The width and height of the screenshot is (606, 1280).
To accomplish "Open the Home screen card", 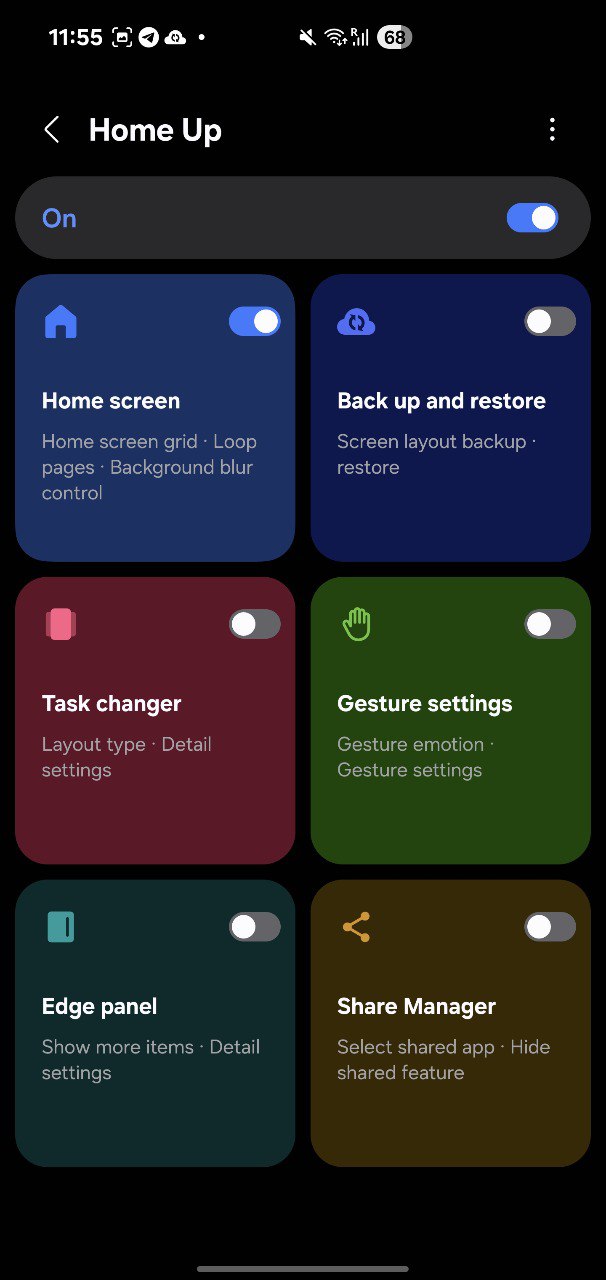I will tap(155, 418).
